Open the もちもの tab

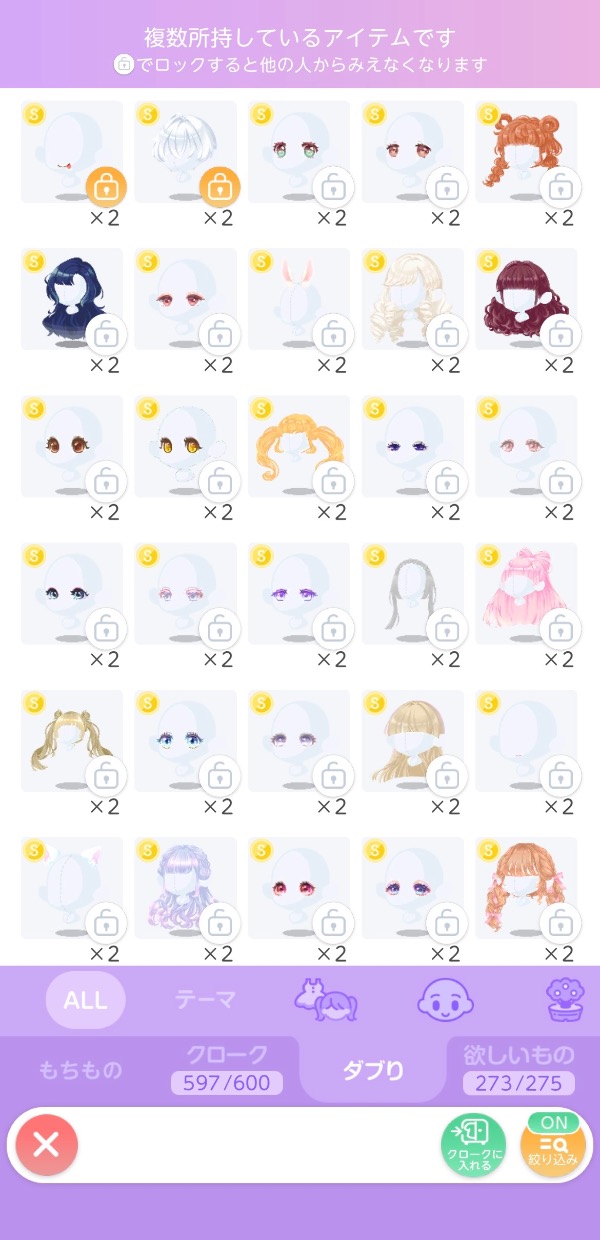coord(80,1070)
